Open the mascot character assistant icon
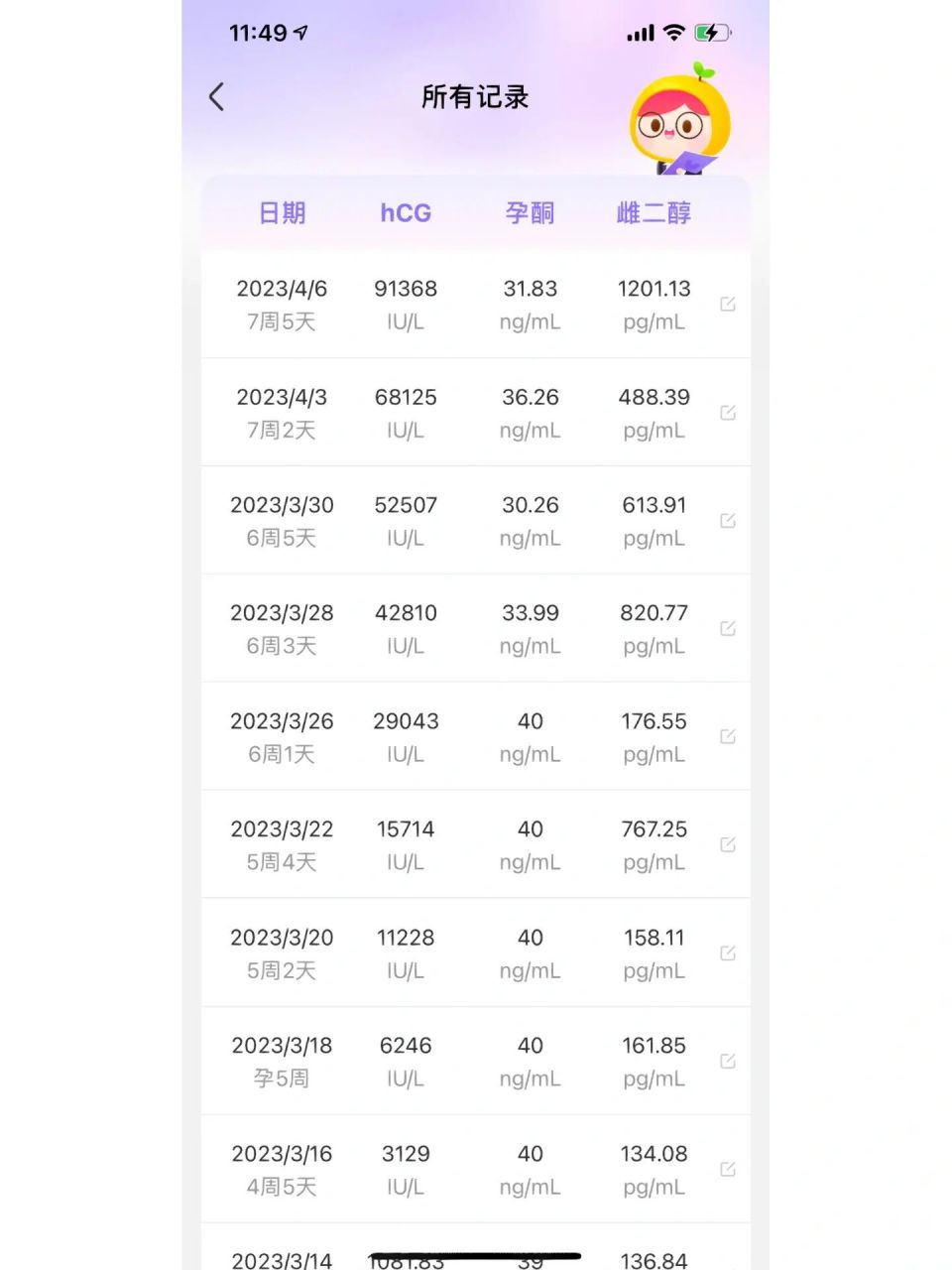952x1270 pixels. [682, 117]
